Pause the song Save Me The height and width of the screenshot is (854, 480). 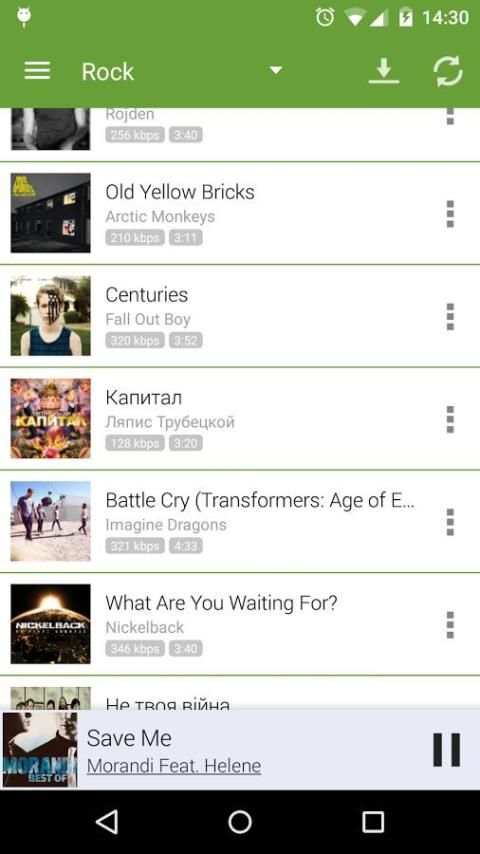(446, 750)
